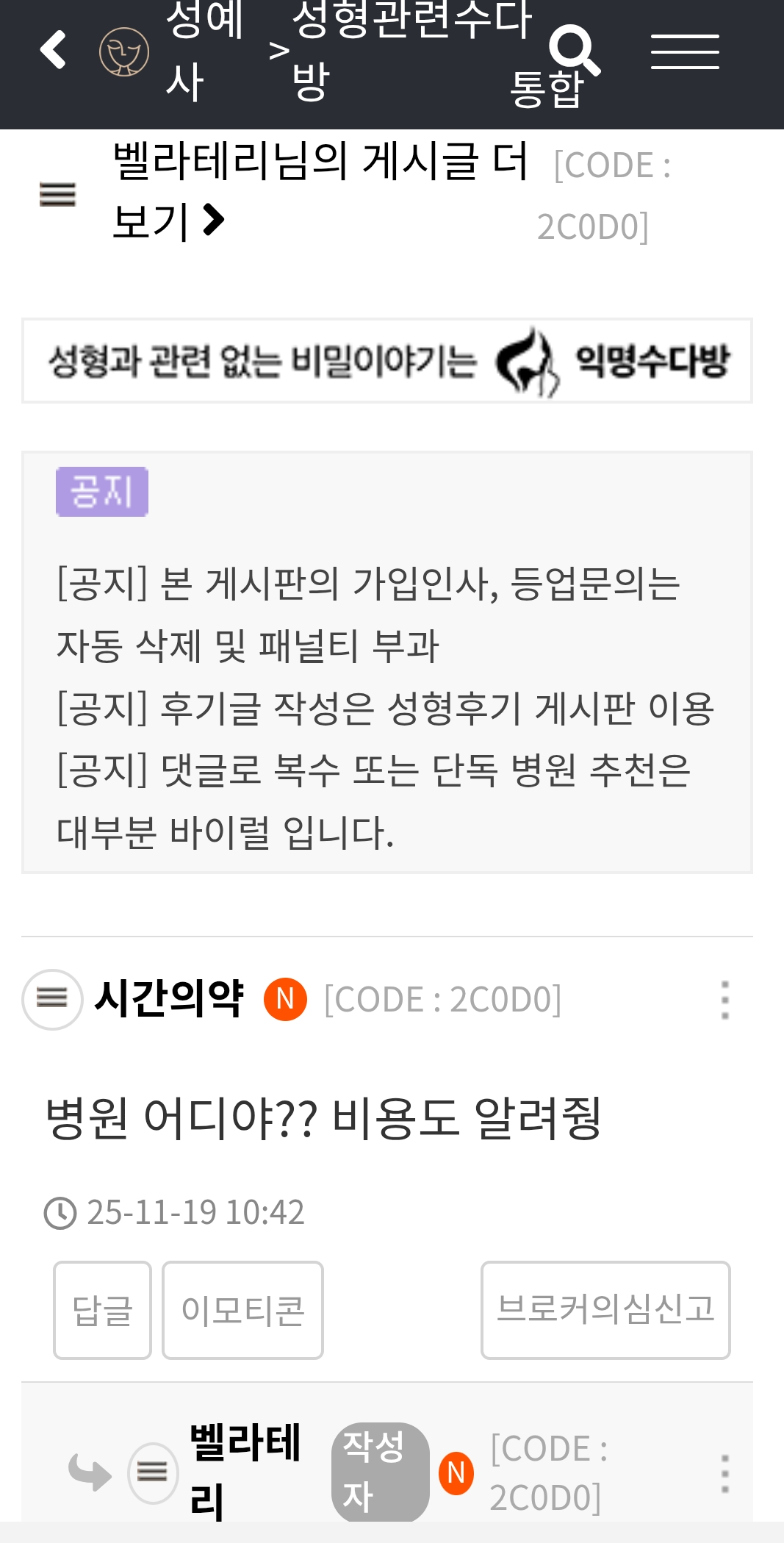View more posts by 벨라테리님

[x=319, y=190]
